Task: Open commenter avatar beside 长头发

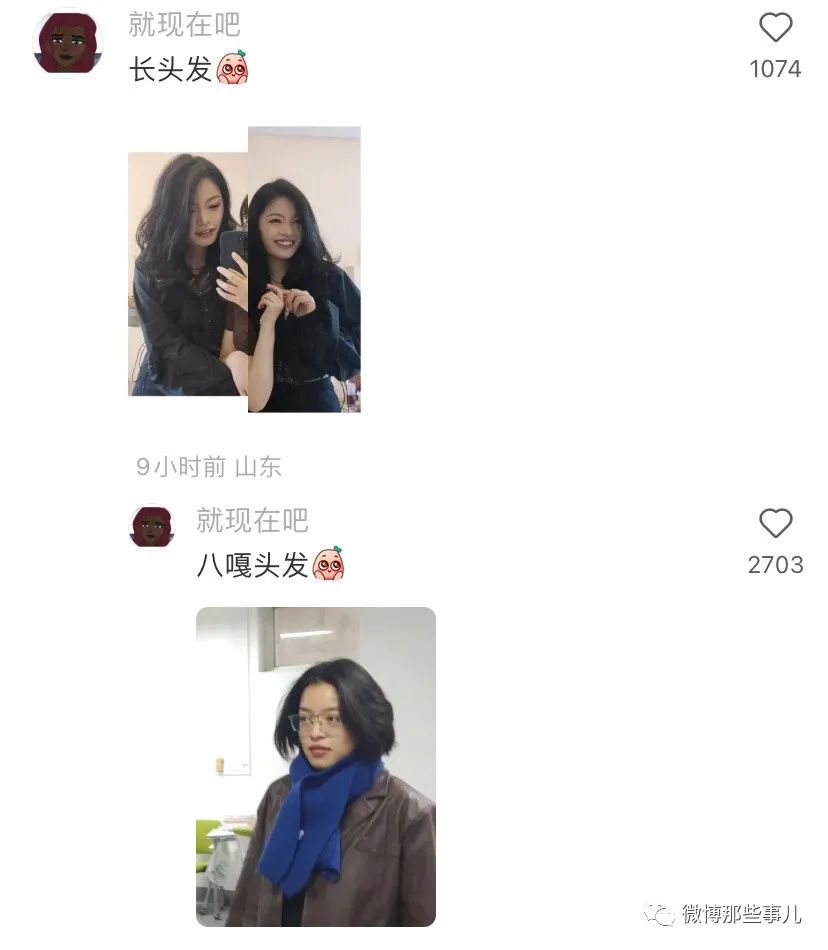Action: click(x=69, y=44)
